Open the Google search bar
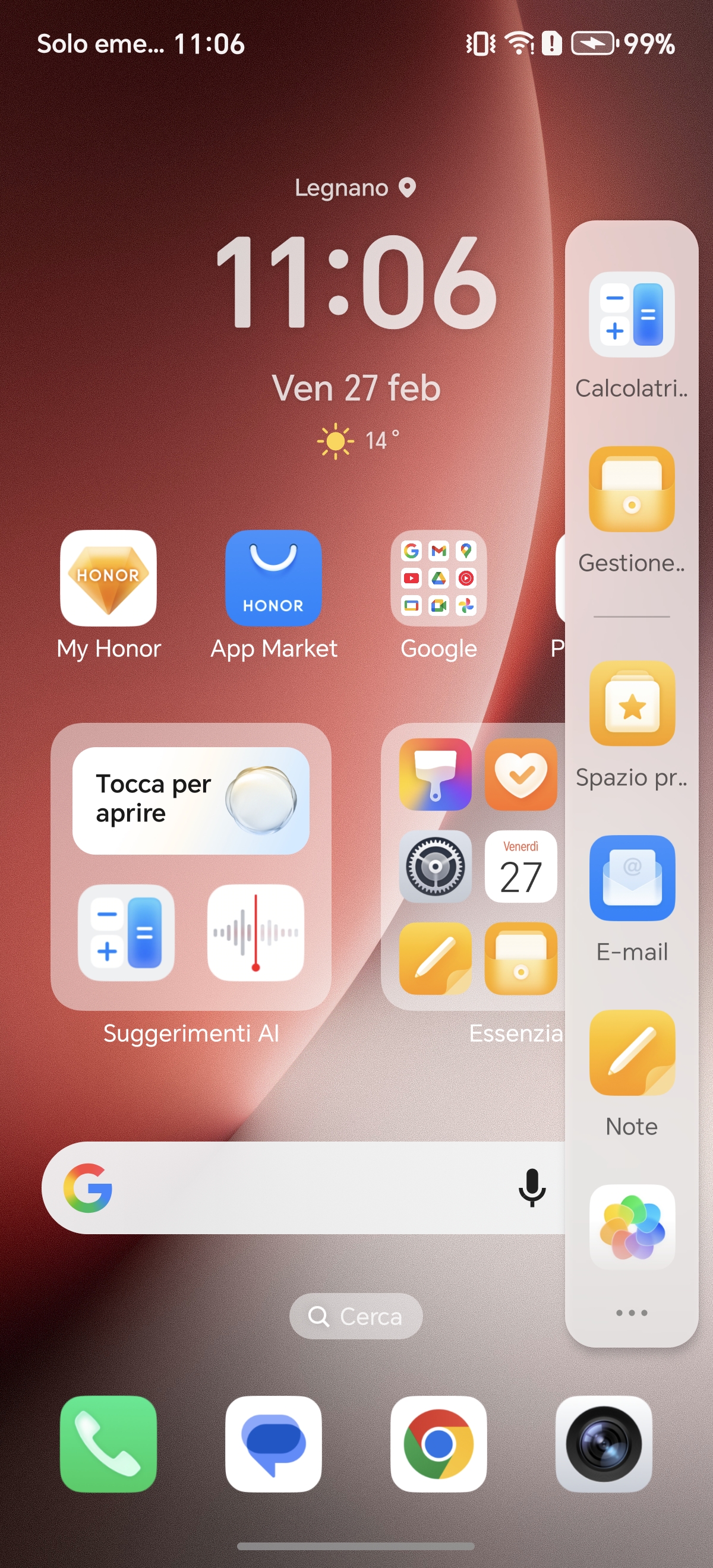The width and height of the screenshot is (713, 1568). point(292,1187)
